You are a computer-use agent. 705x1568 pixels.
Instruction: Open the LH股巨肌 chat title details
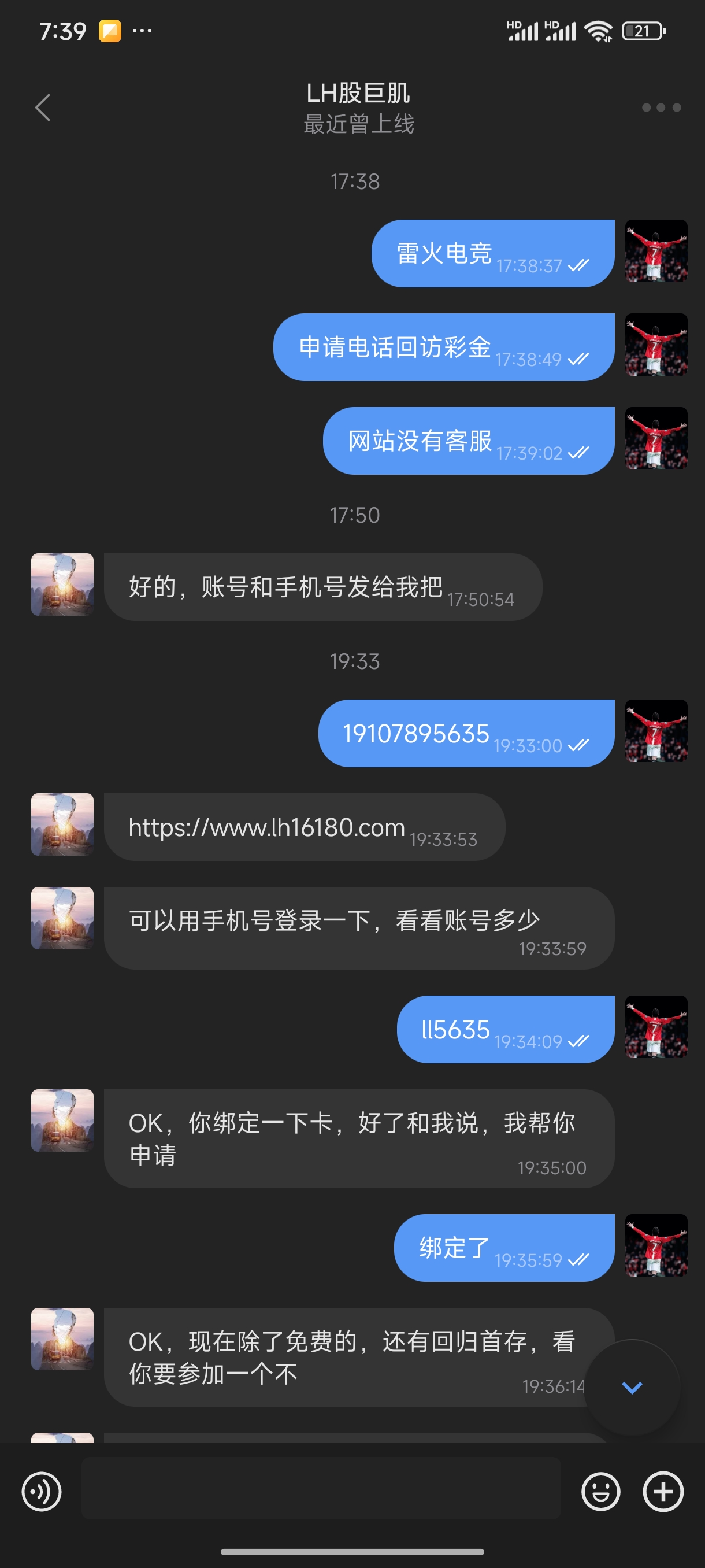click(358, 93)
